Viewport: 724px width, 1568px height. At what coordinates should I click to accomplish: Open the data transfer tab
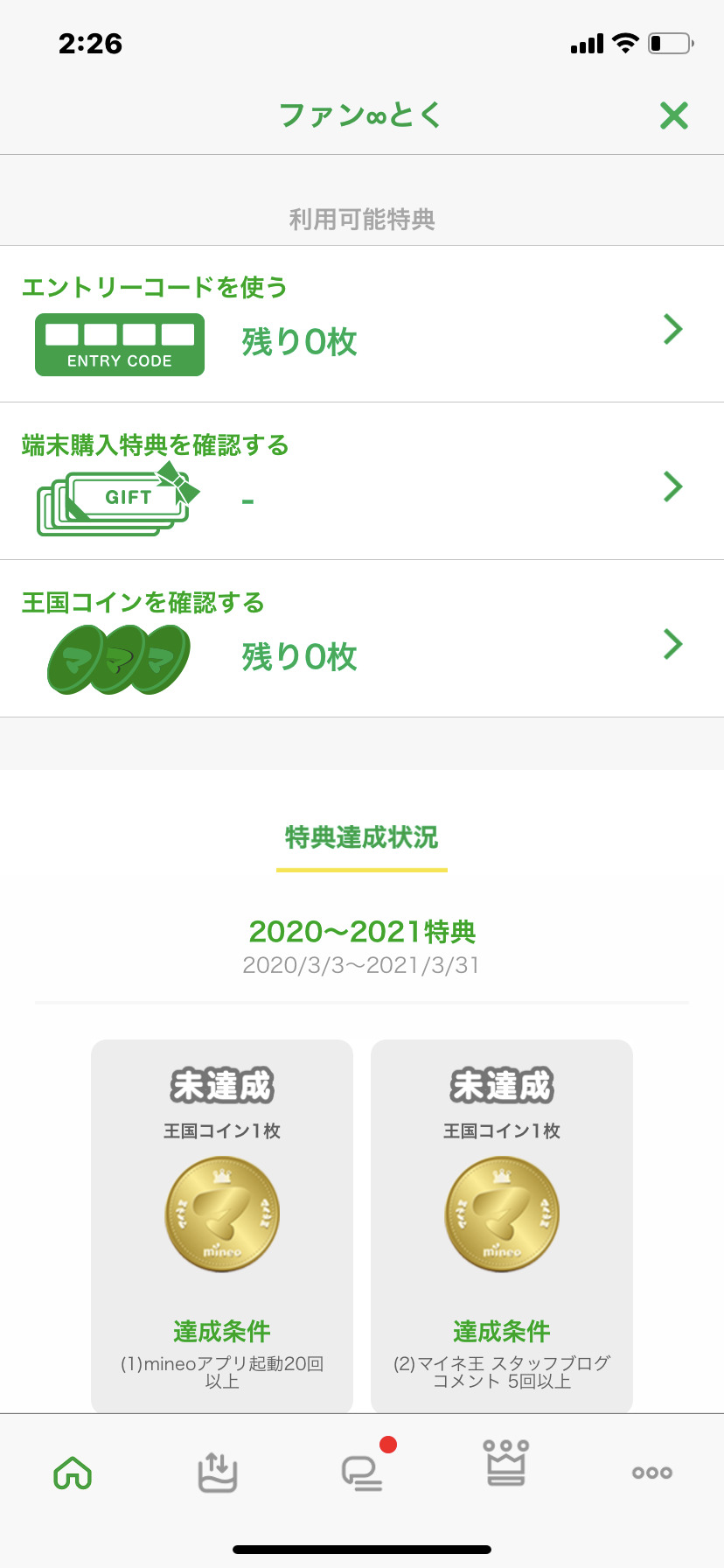coord(218,1473)
